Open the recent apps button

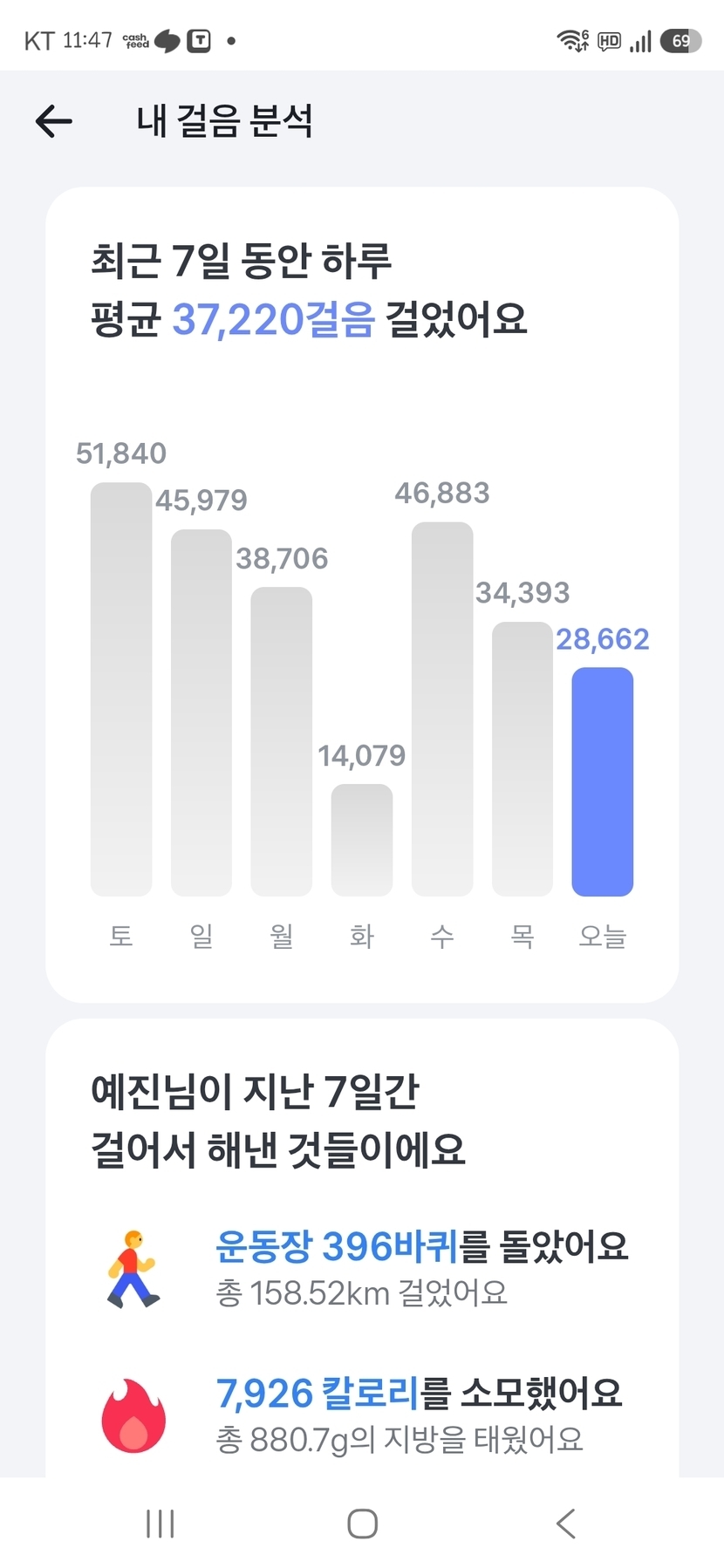pyautogui.click(x=161, y=1524)
